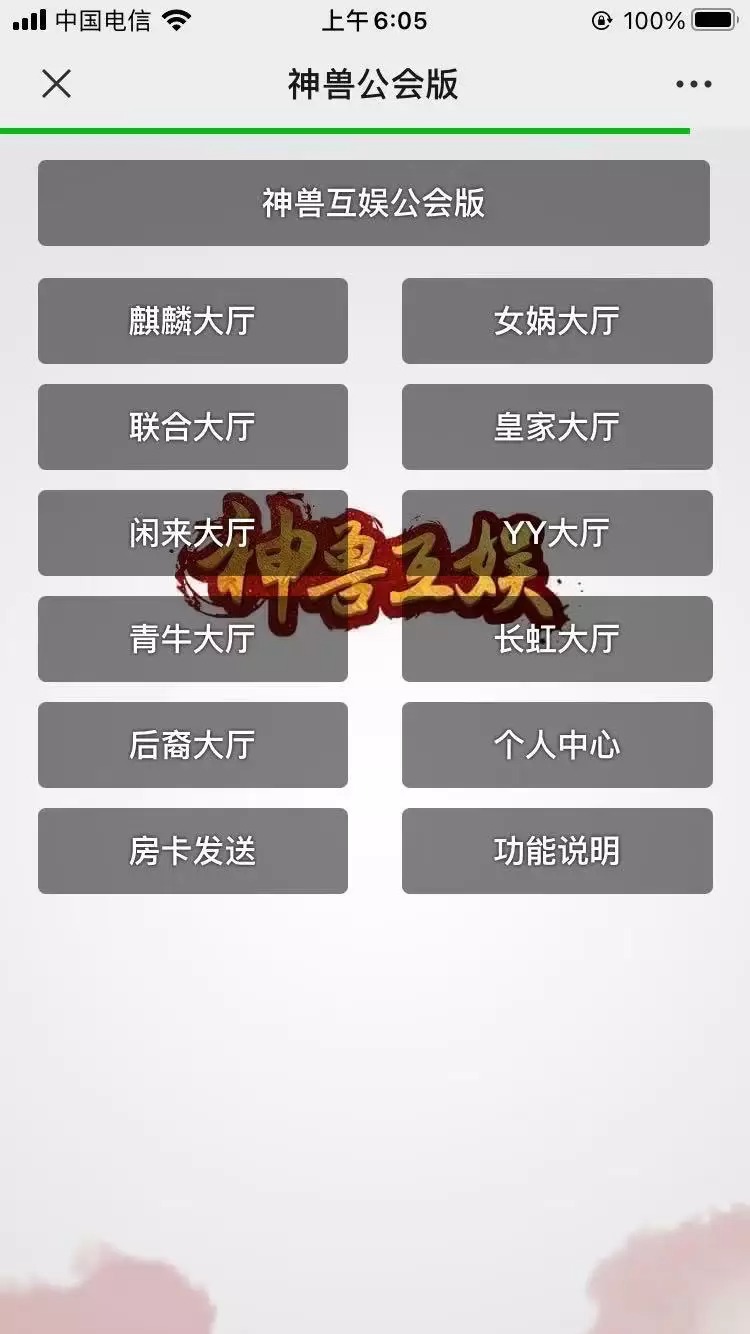This screenshot has width=750, height=1334.
Task: Enter the YY大厅 lobby
Action: coord(557,533)
